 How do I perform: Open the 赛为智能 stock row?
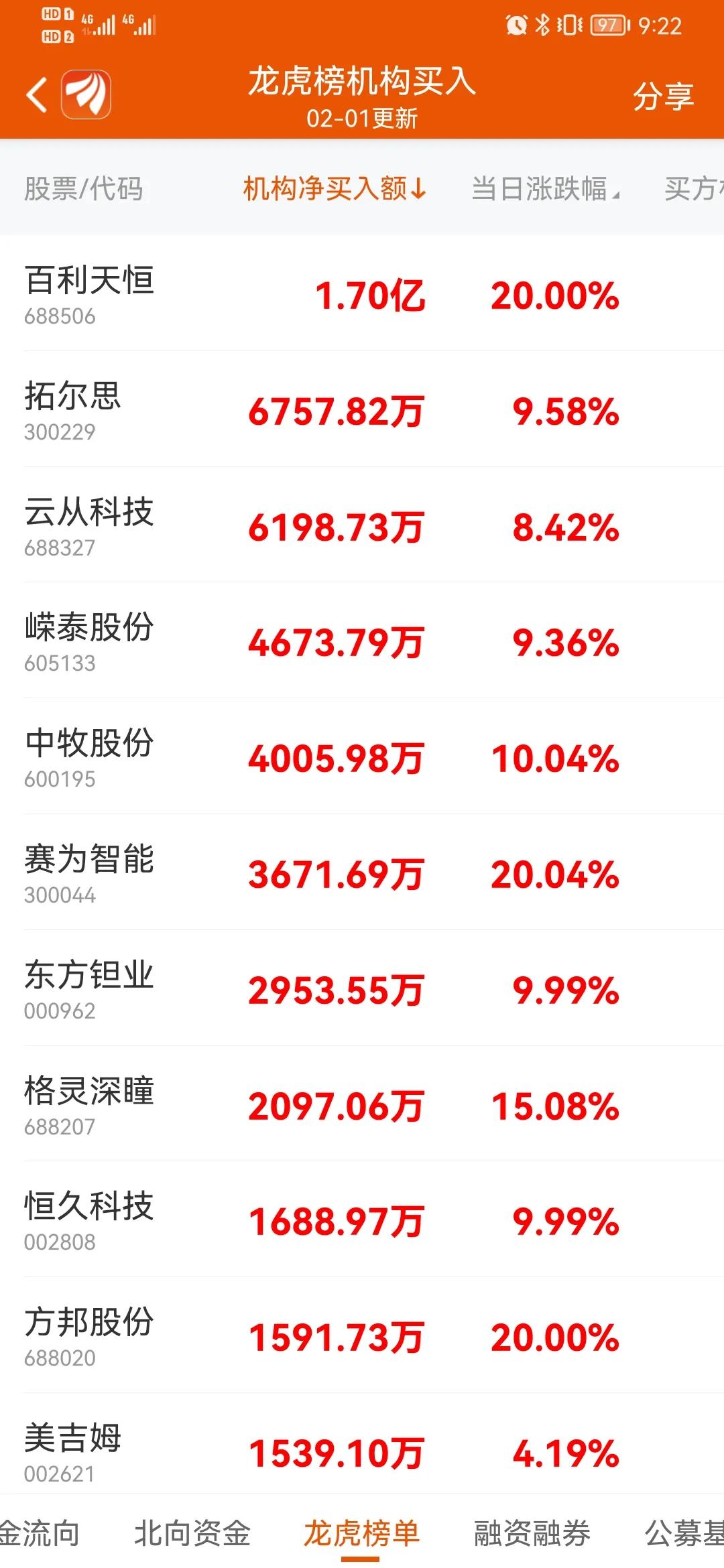tap(362, 872)
